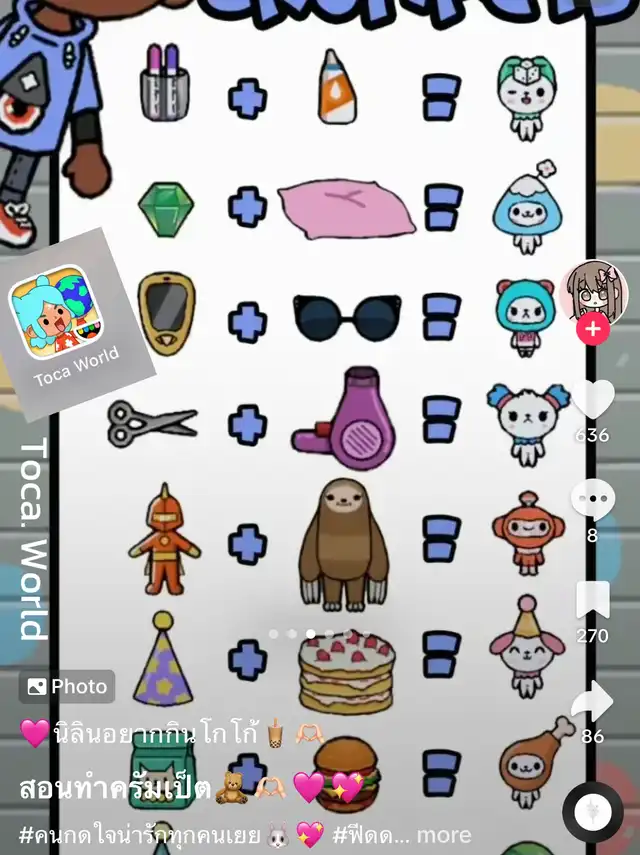The height and width of the screenshot is (855, 640).
Task: Bookmark this post
Action: pos(593,599)
